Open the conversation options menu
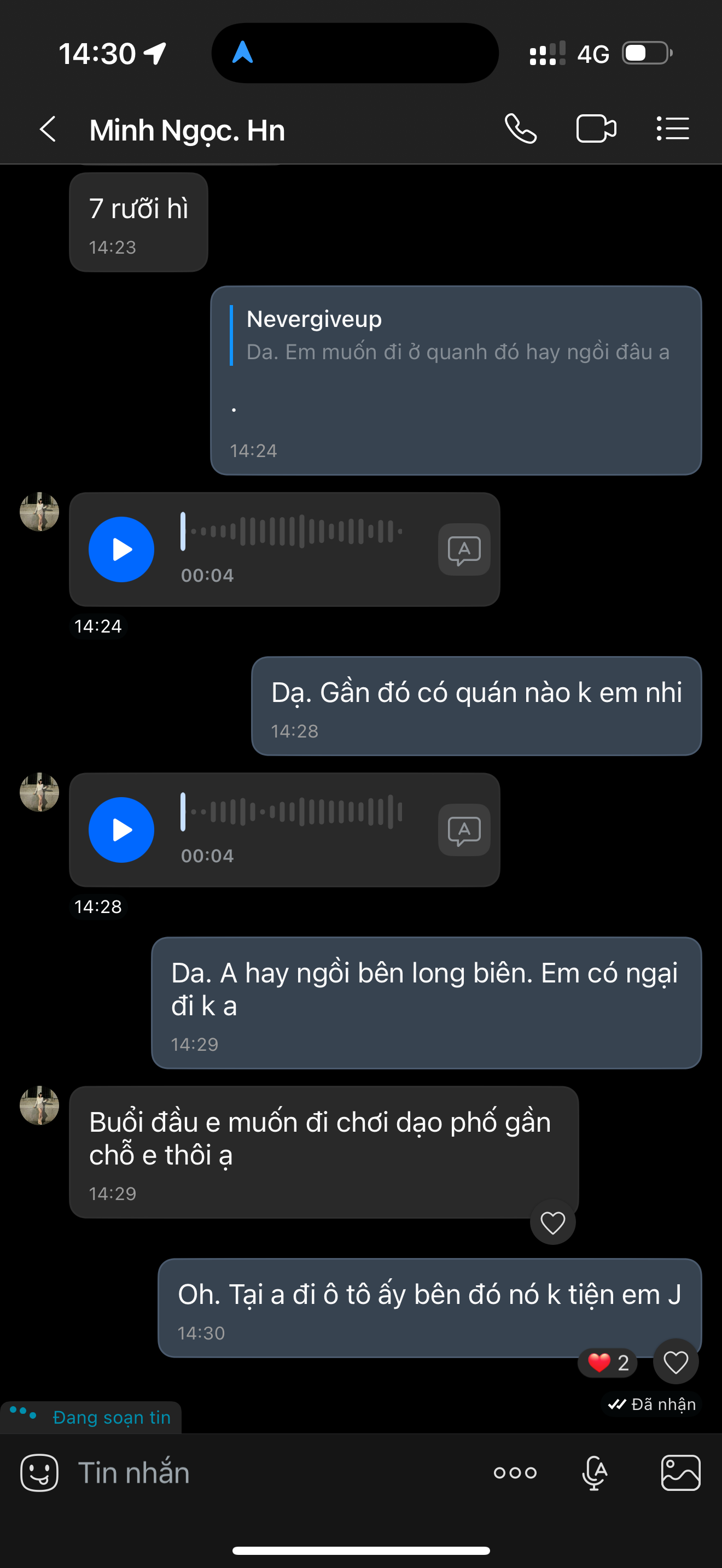Image resolution: width=722 pixels, height=1568 pixels. click(673, 129)
